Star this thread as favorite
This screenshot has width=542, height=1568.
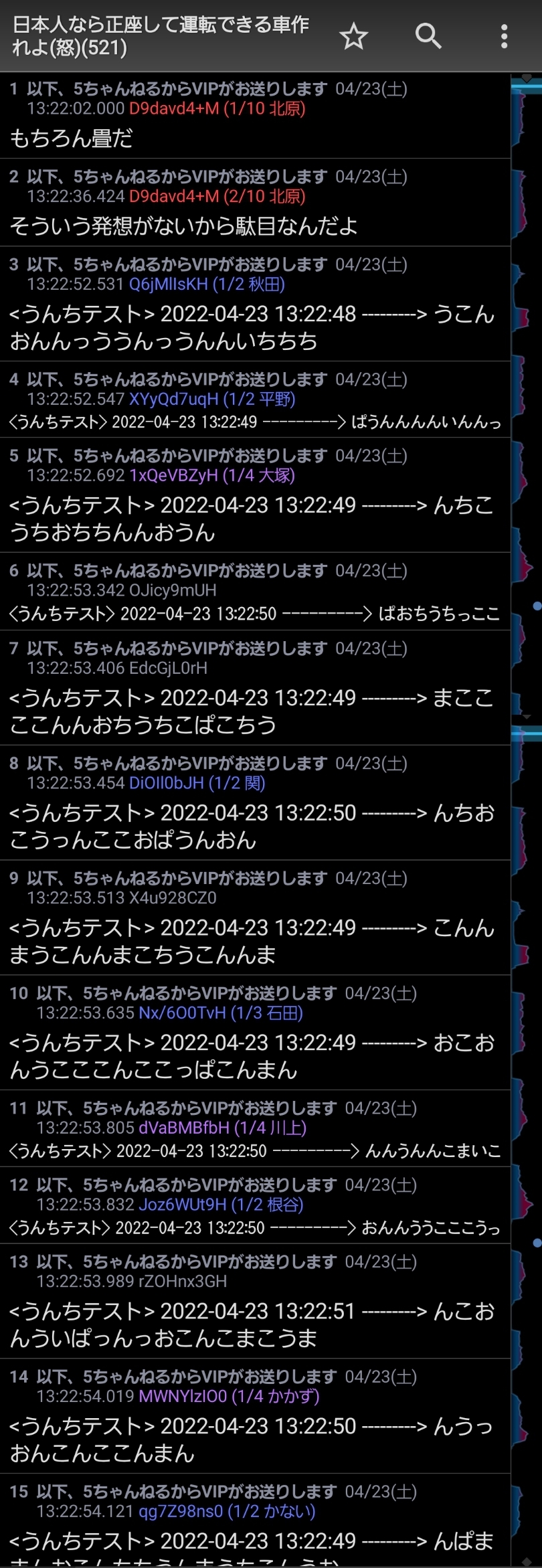point(353,36)
